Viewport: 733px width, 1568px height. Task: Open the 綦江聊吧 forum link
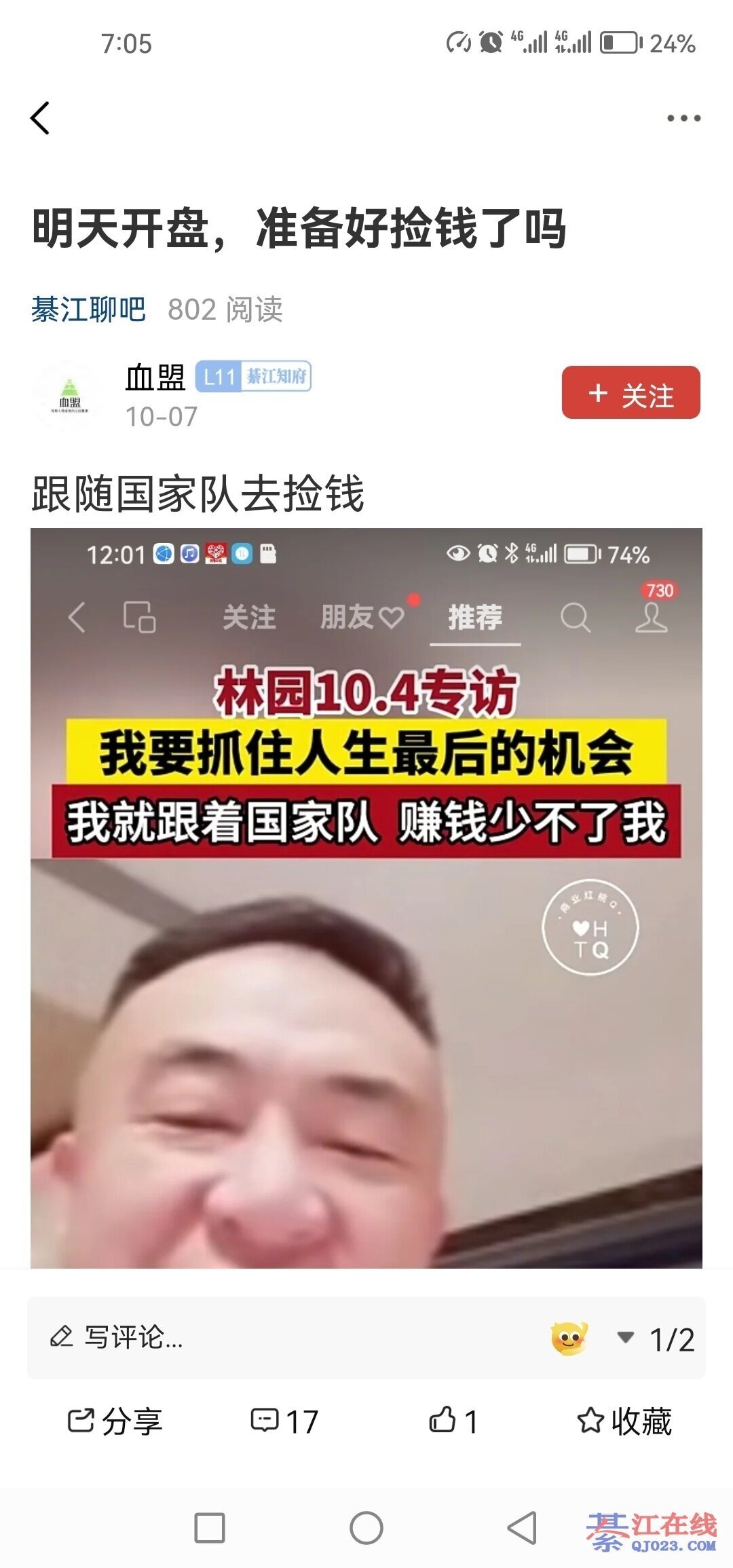coord(88,310)
